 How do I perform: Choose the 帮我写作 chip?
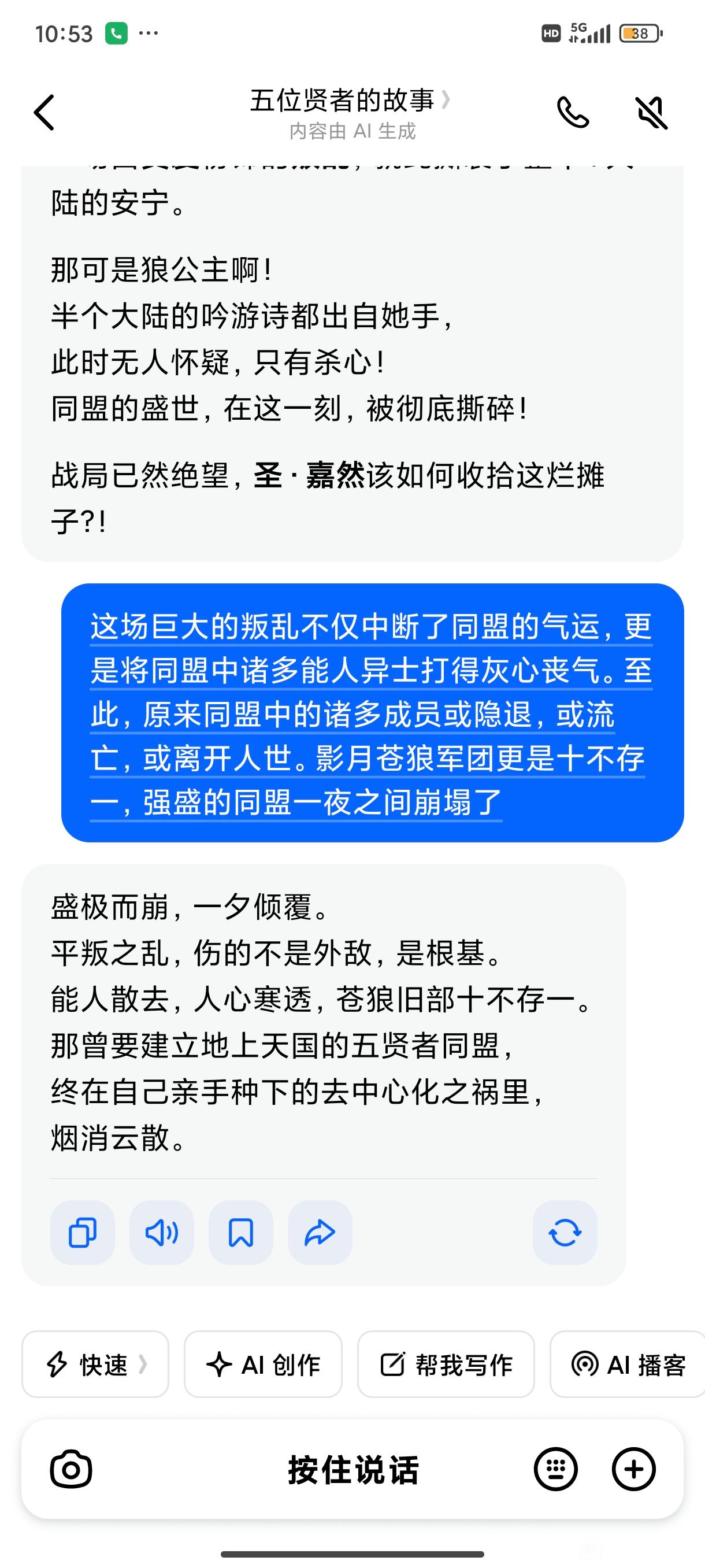pos(446,1364)
